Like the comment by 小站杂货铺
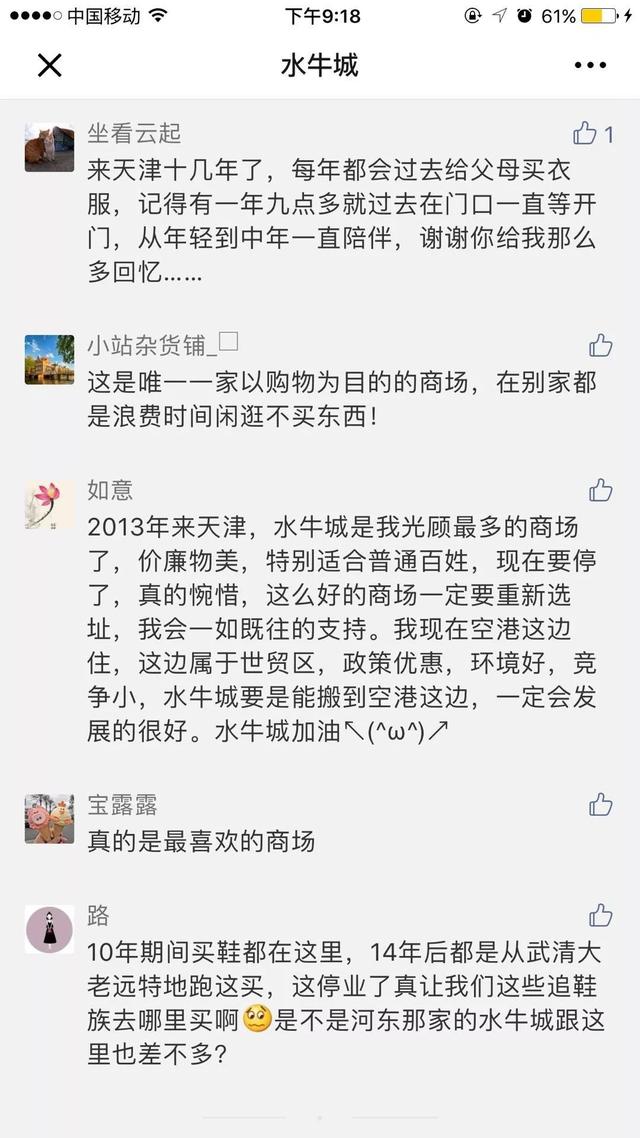640x1138 pixels. click(x=600, y=346)
